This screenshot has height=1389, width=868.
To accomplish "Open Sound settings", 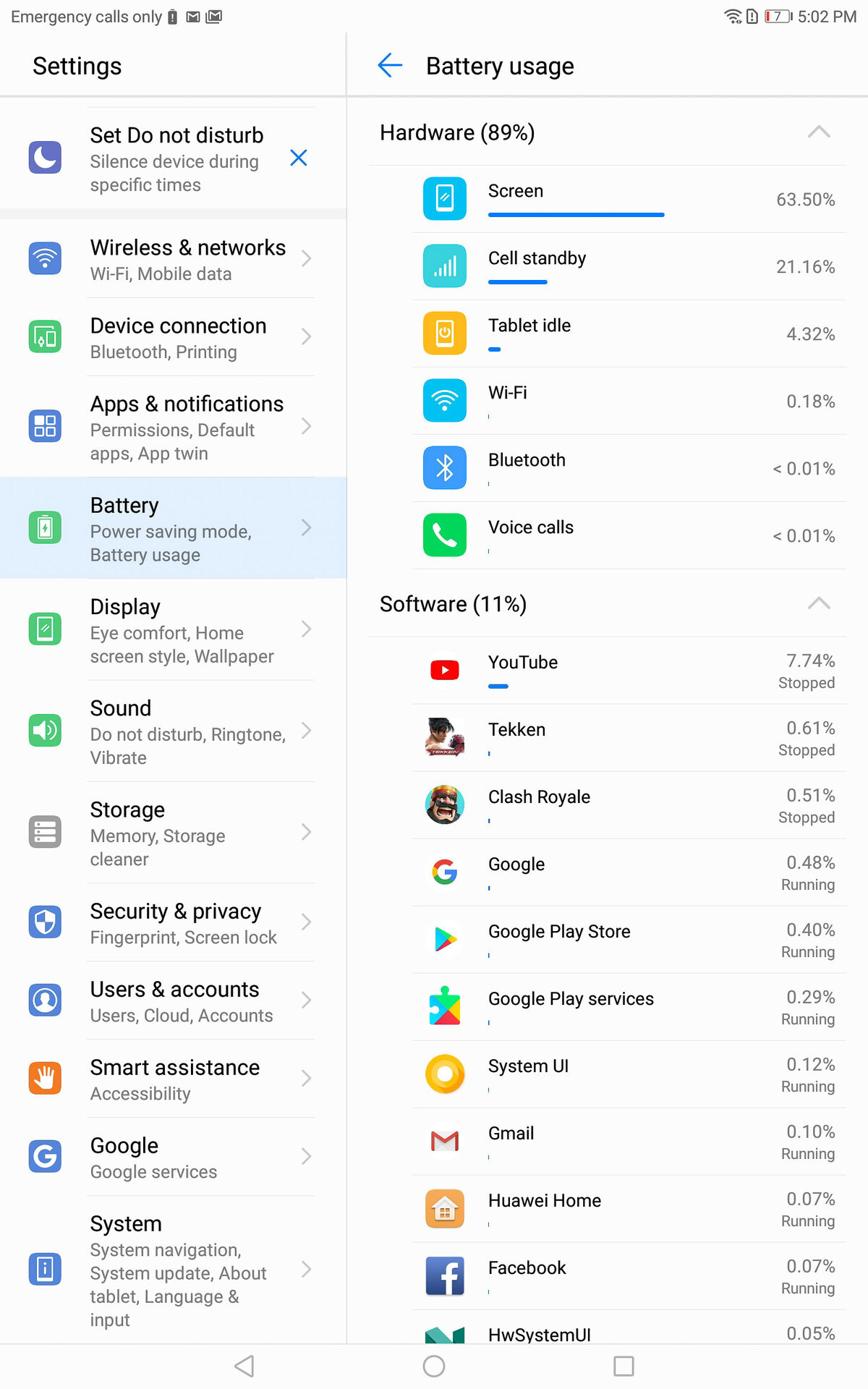I will [174, 731].
